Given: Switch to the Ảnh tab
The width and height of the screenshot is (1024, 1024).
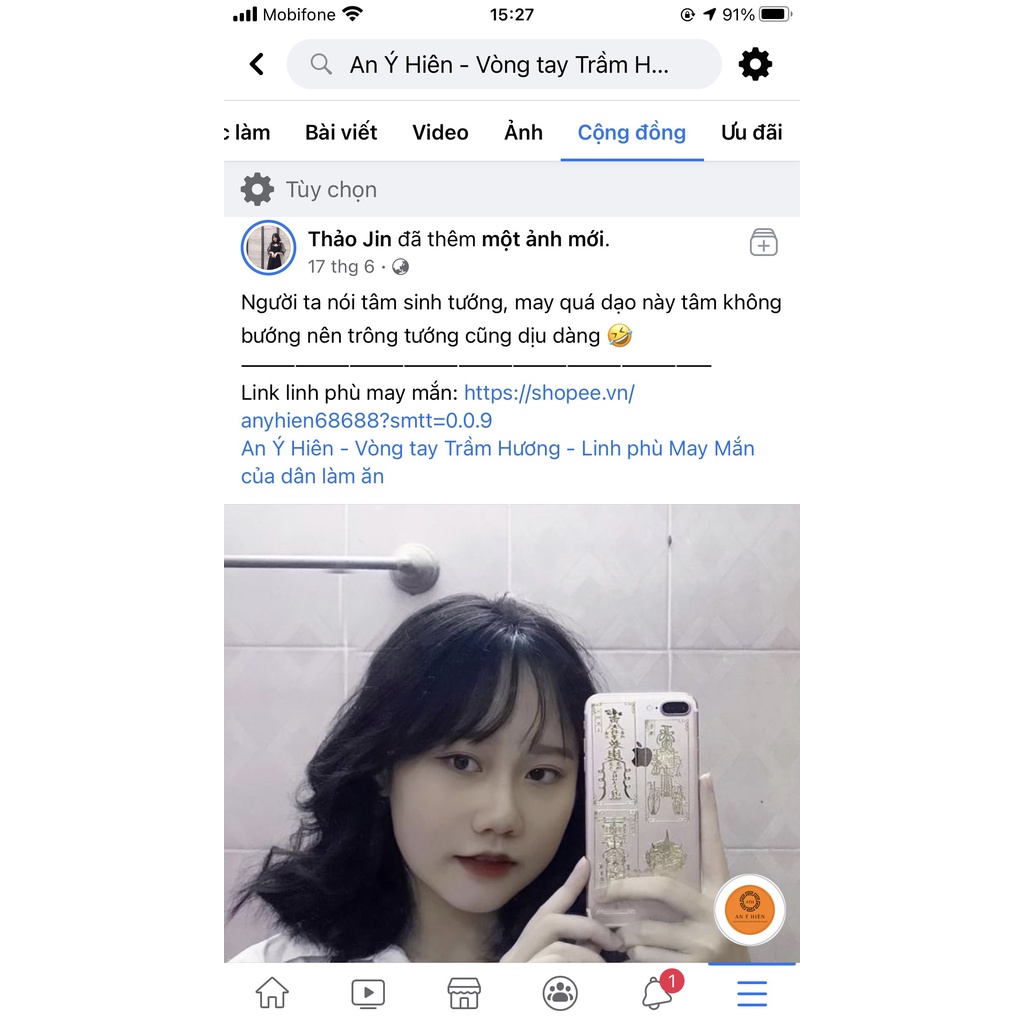Looking at the screenshot, I should (x=523, y=133).
